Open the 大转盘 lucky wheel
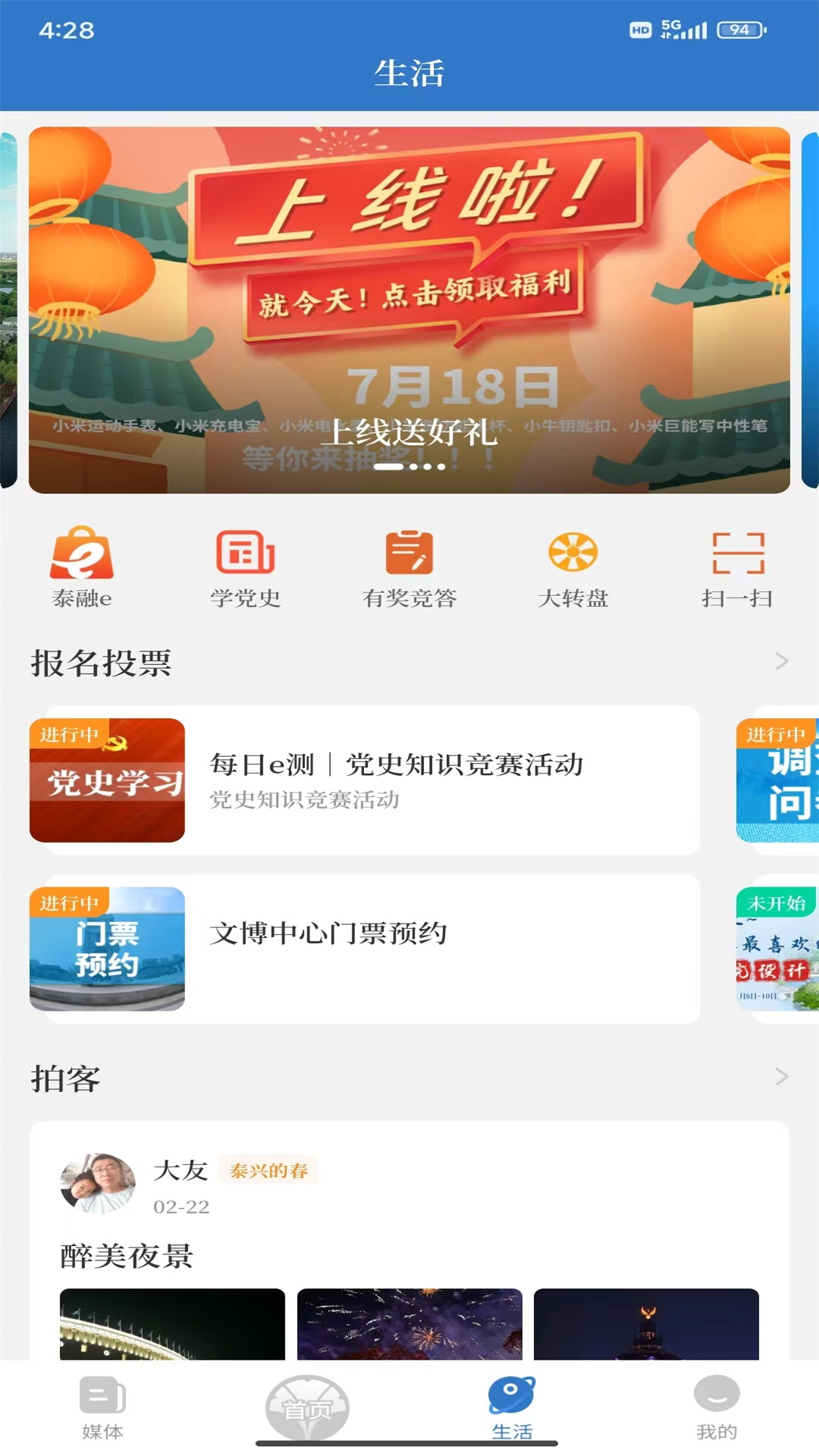The height and width of the screenshot is (1456, 819). pos(573,567)
